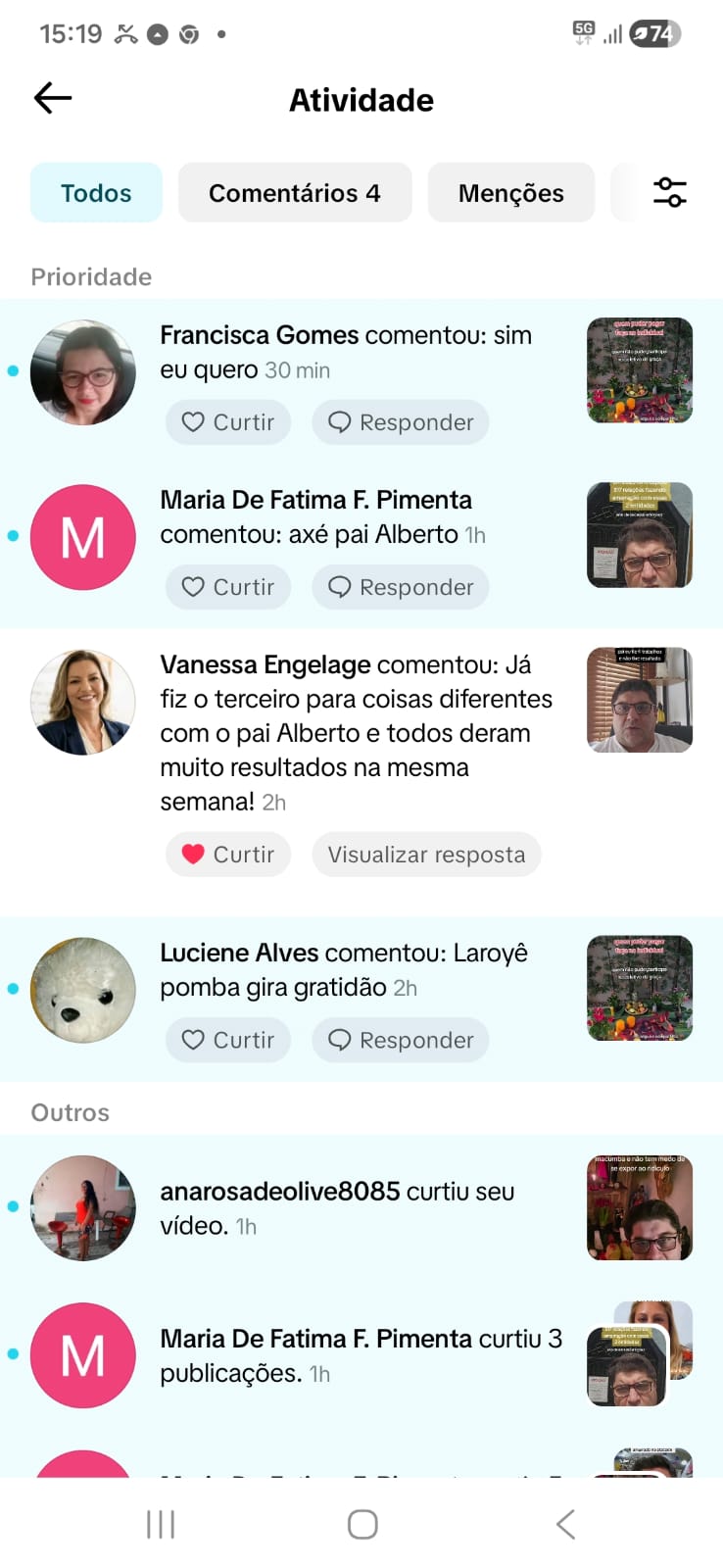
Task: Tap the back arrow to leave Atividade
Action: [51, 98]
